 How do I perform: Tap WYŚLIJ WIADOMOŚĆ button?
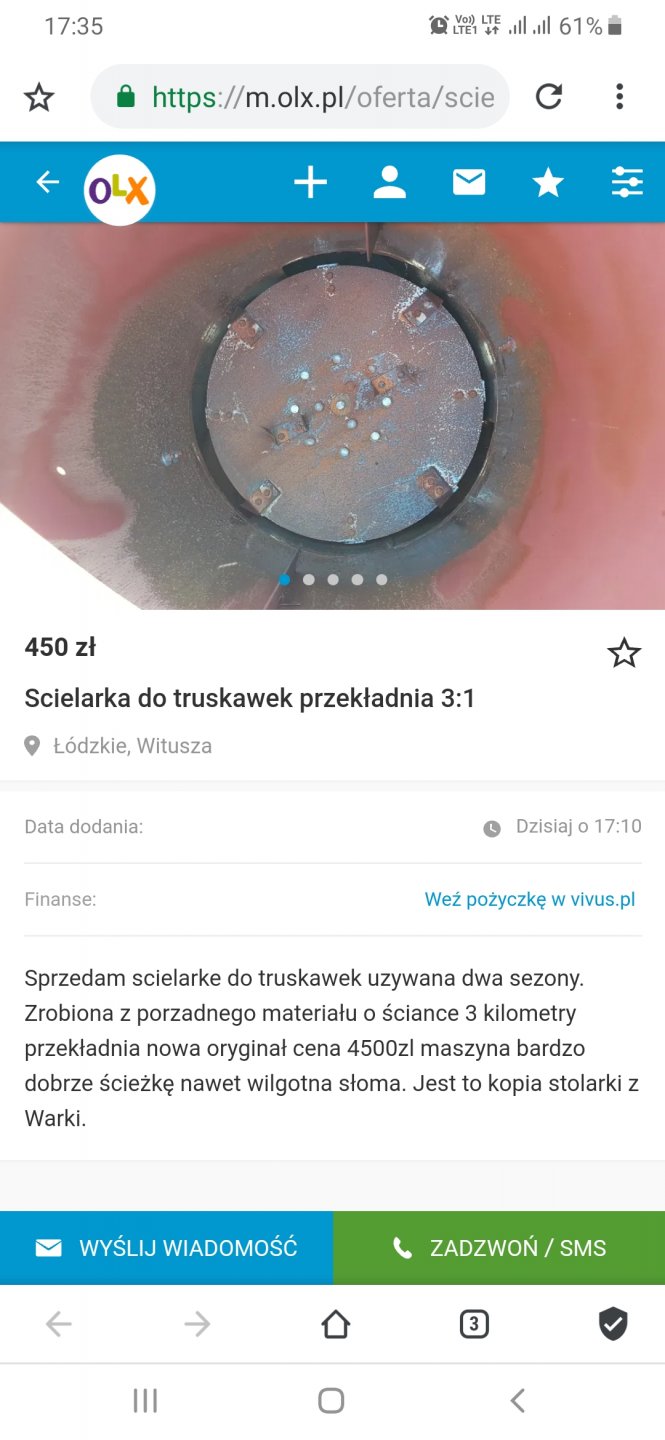pos(166,1248)
